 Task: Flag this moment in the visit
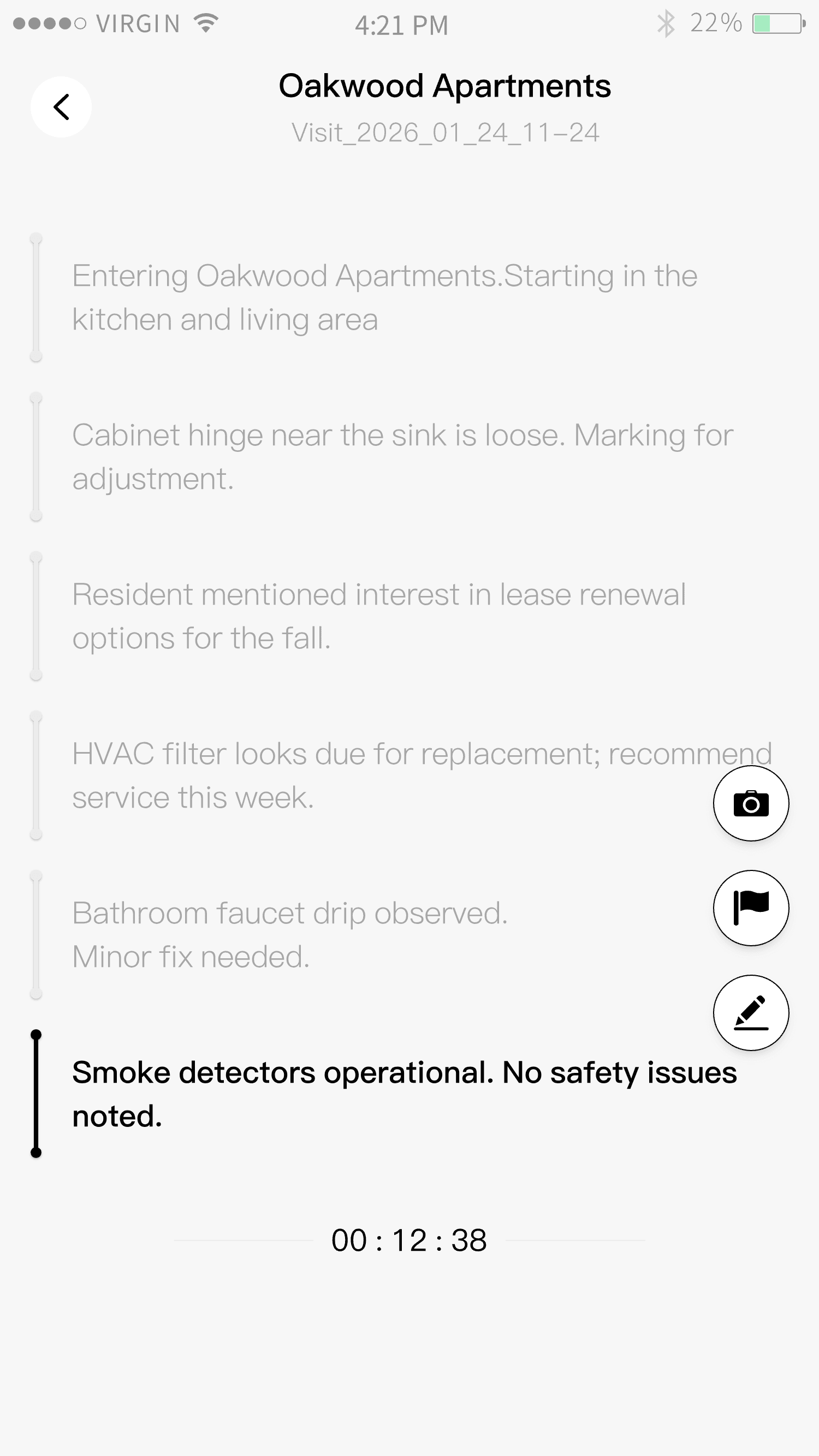click(751, 908)
